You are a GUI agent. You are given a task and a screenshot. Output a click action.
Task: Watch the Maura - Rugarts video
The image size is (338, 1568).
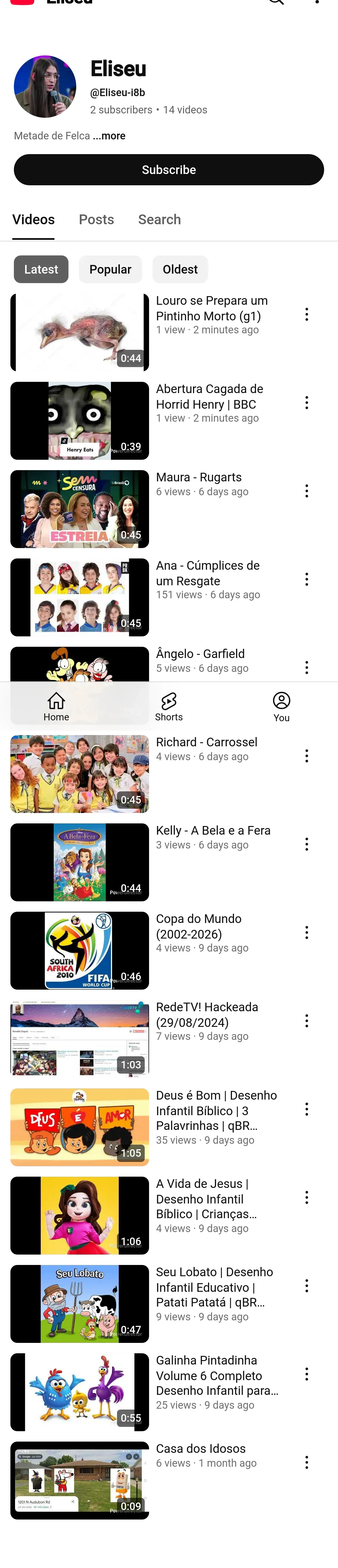(x=80, y=509)
